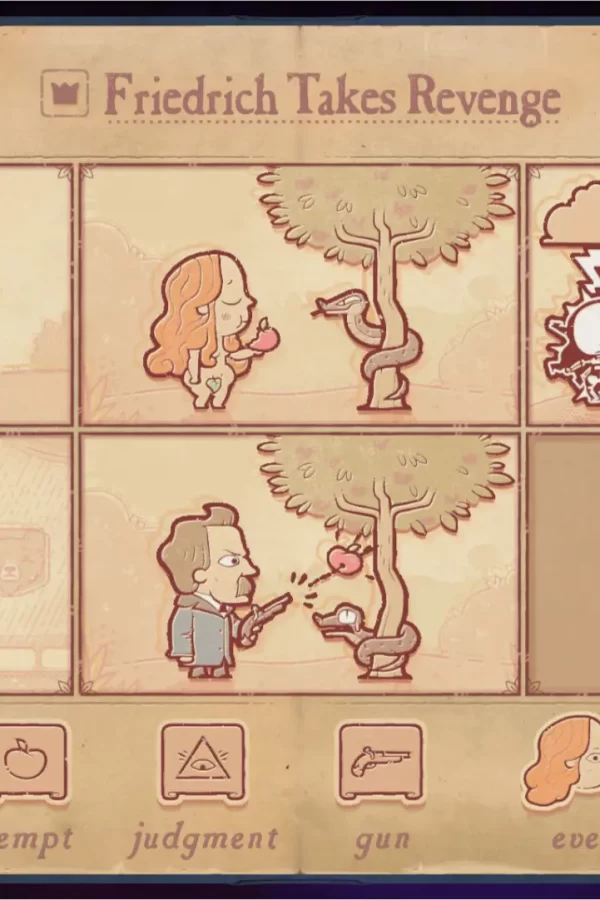
Task: Tap the panel with Friedrich shooting the snake
Action: click(x=300, y=563)
